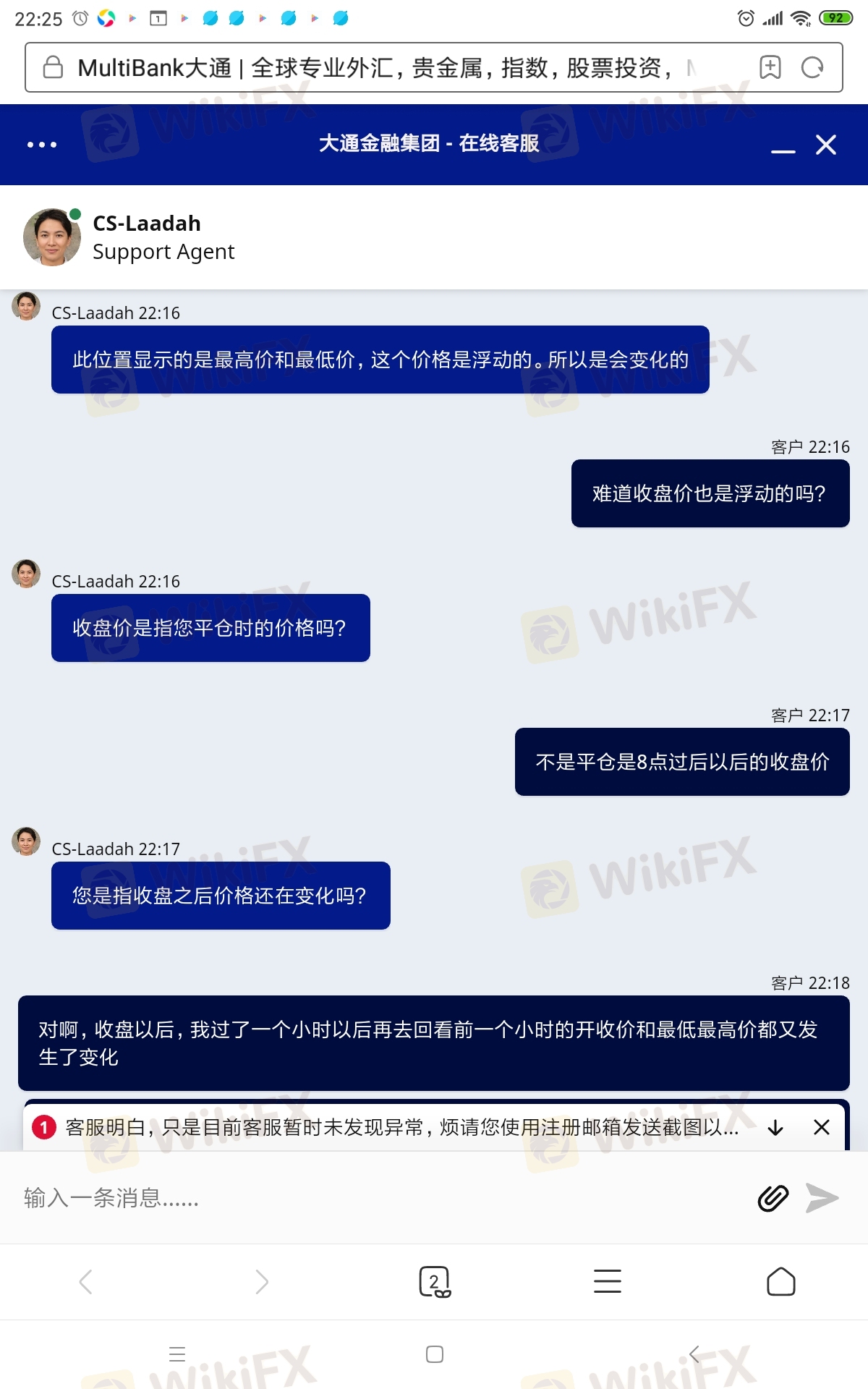Reload the web page
This screenshot has width=868, height=1389.
click(812, 67)
